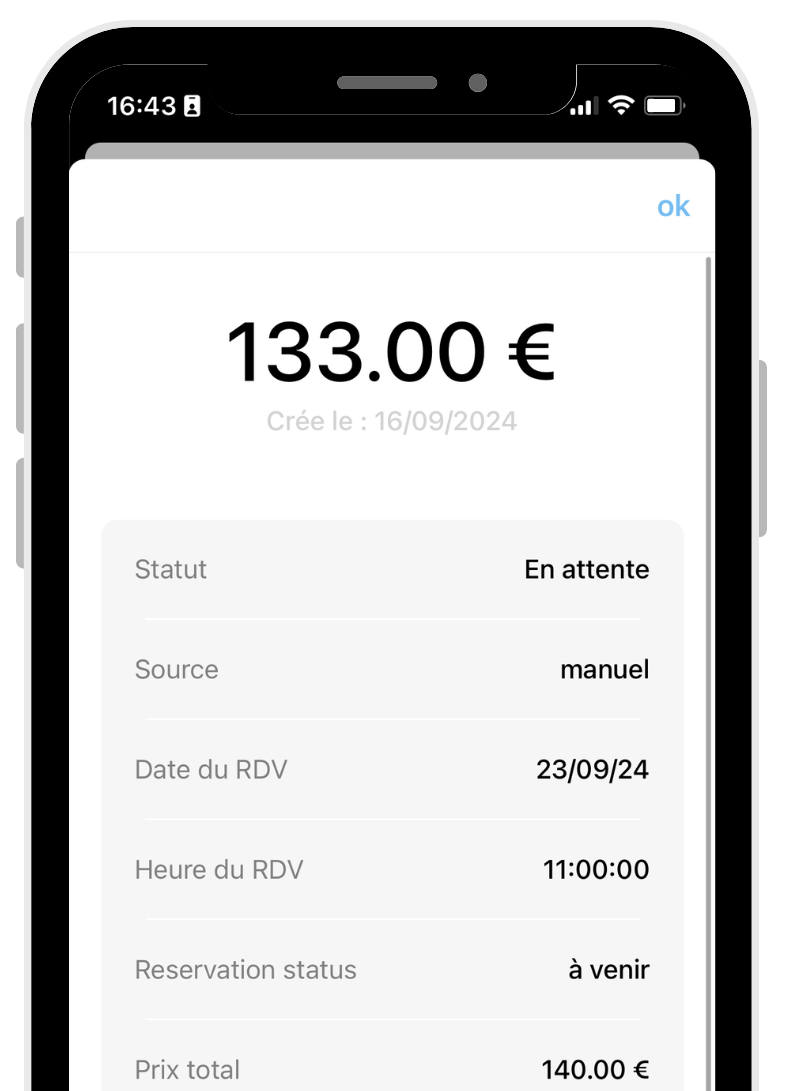Select the En attente status value

tap(587, 569)
